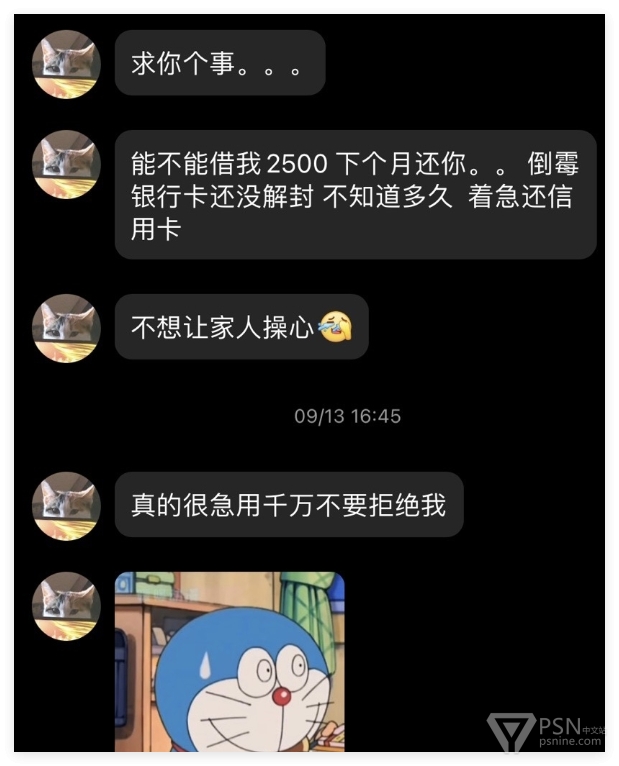Open the Doraemon image message
Viewport: 619px width, 766px height.
pyautogui.click(x=230, y=660)
